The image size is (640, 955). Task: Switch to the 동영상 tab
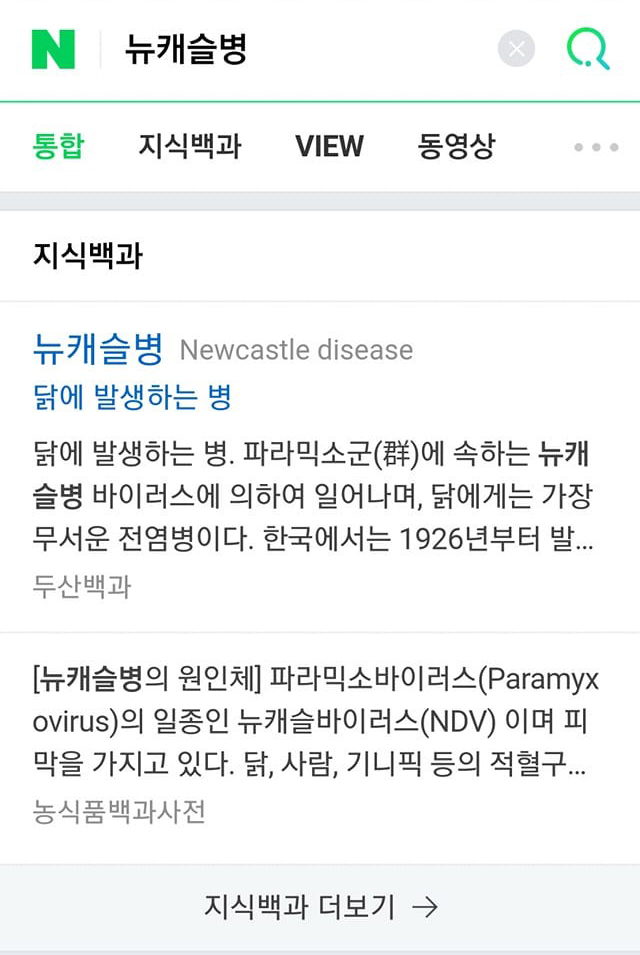coord(456,147)
